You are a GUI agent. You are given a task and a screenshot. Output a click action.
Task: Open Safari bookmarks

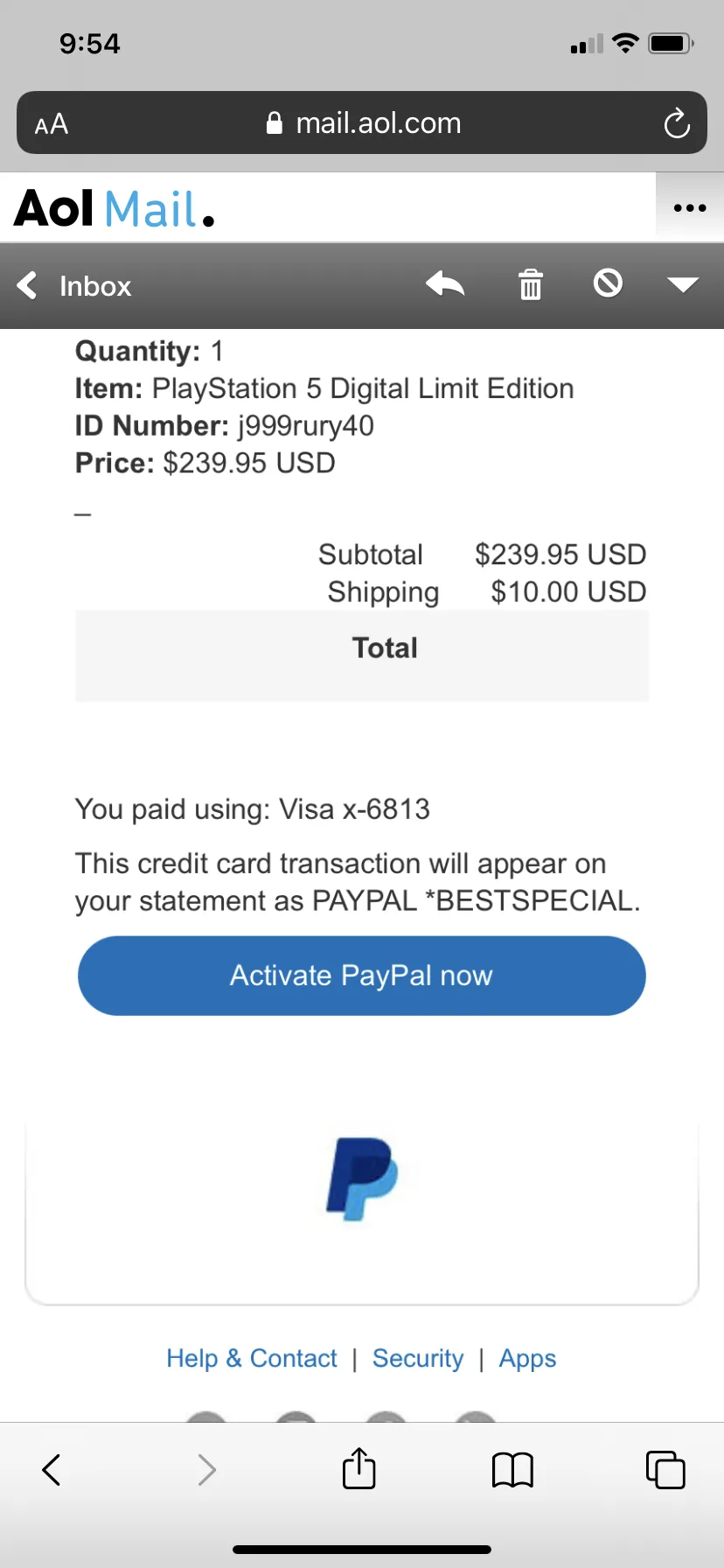point(512,1470)
